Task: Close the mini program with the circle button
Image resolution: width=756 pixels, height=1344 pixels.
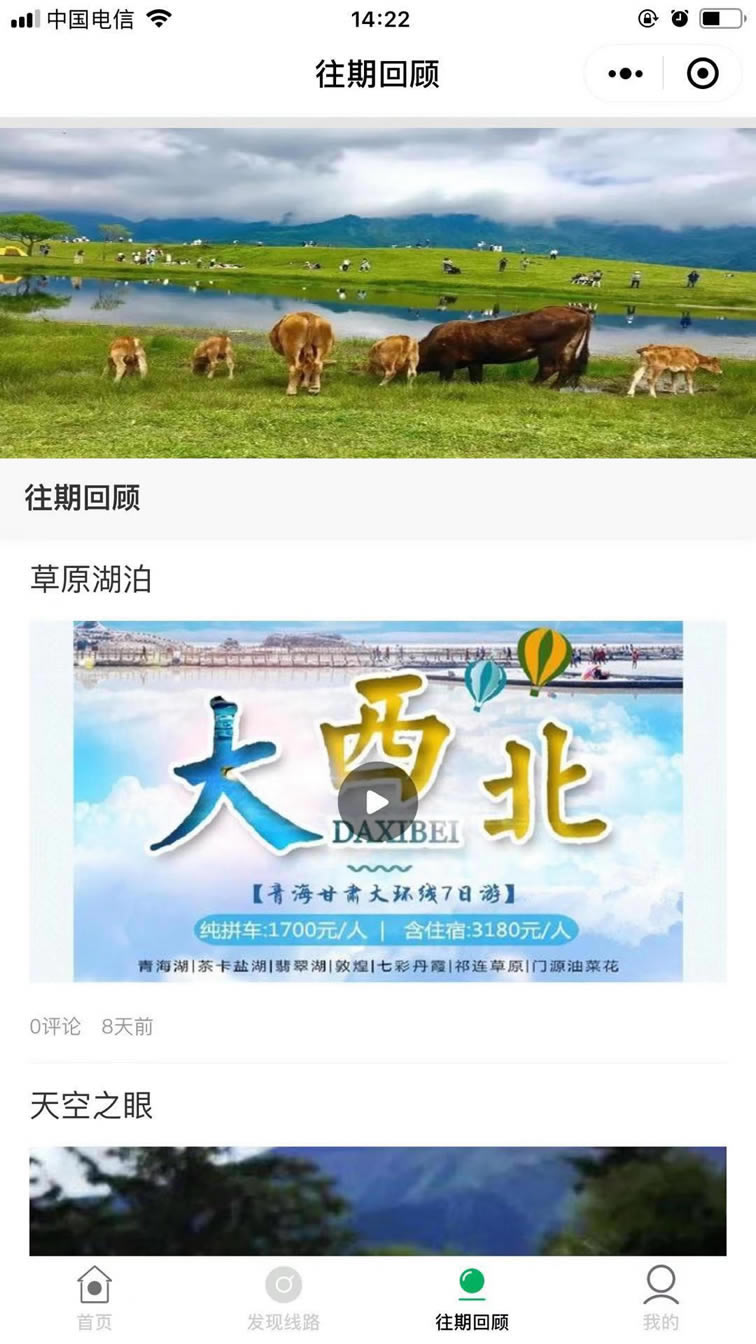Action: 702,74
